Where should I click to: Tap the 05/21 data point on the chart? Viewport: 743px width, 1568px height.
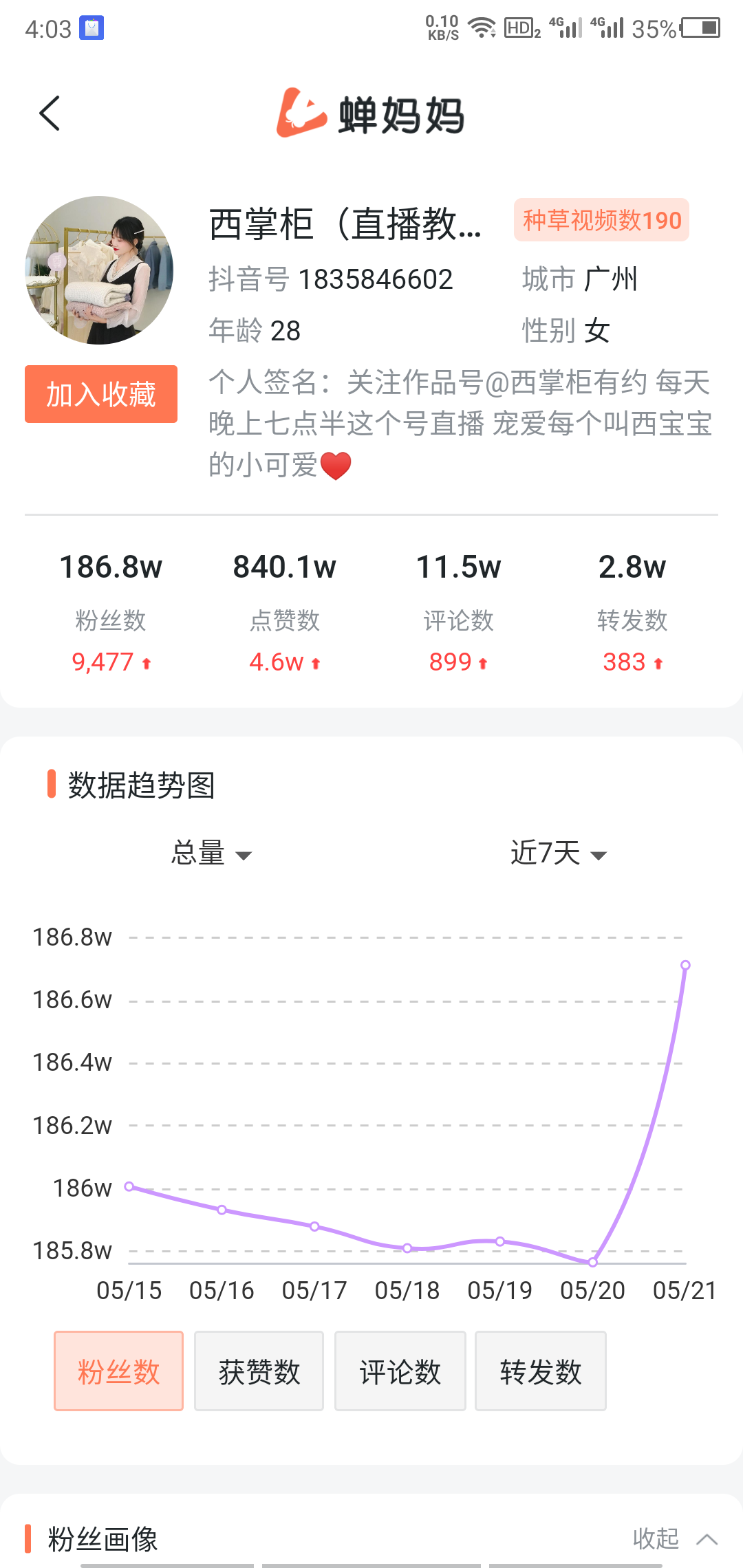point(685,966)
